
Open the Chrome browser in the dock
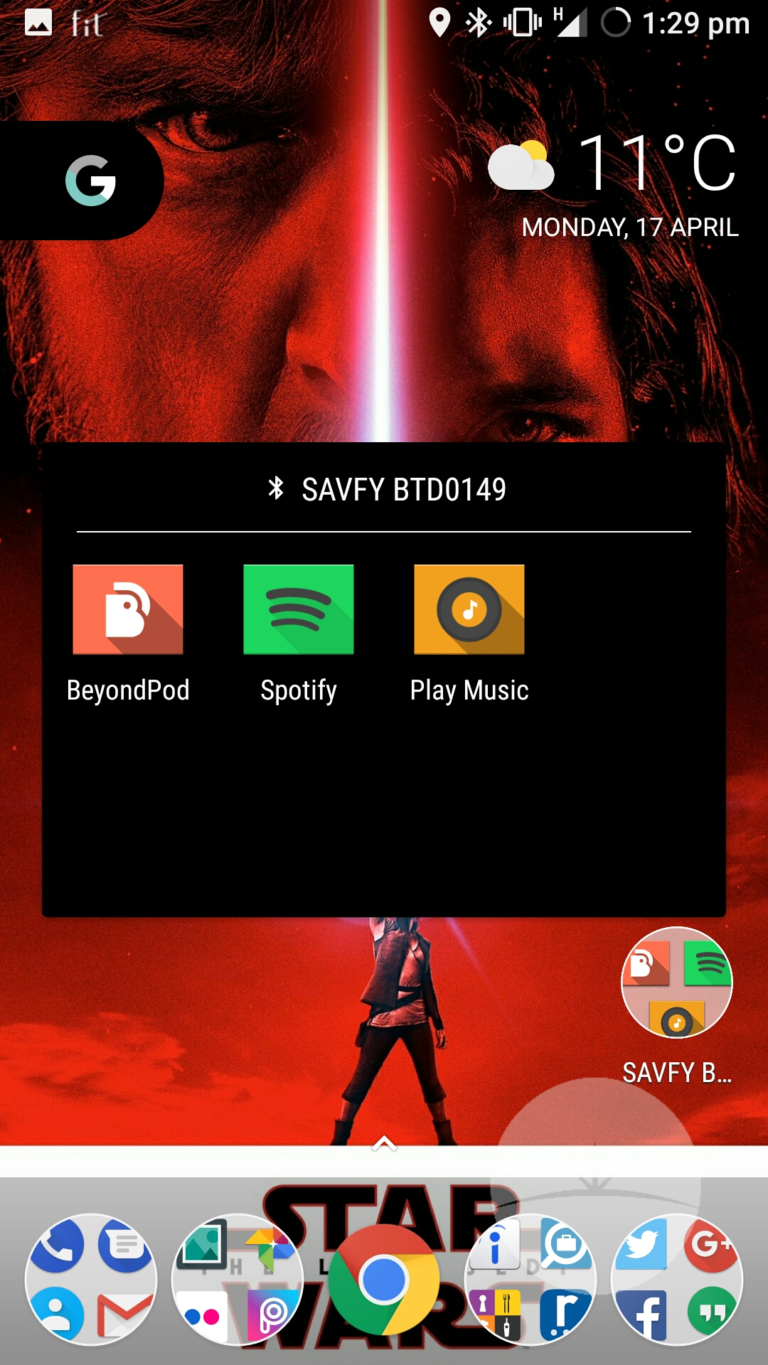pyautogui.click(x=384, y=1279)
